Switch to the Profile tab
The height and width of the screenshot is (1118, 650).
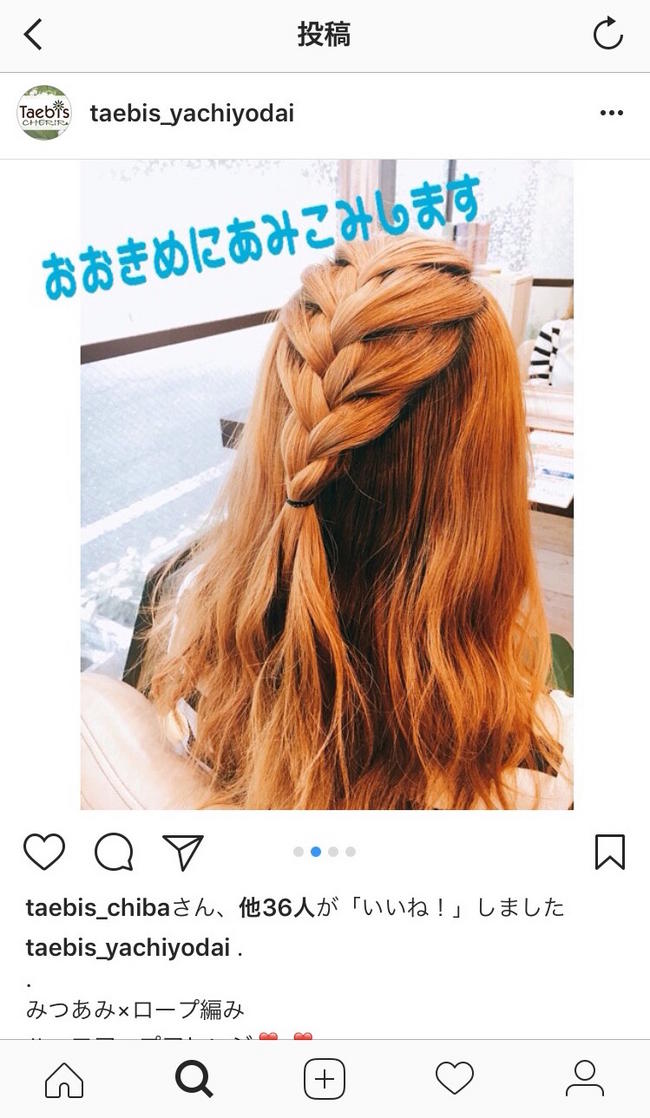[584, 1079]
